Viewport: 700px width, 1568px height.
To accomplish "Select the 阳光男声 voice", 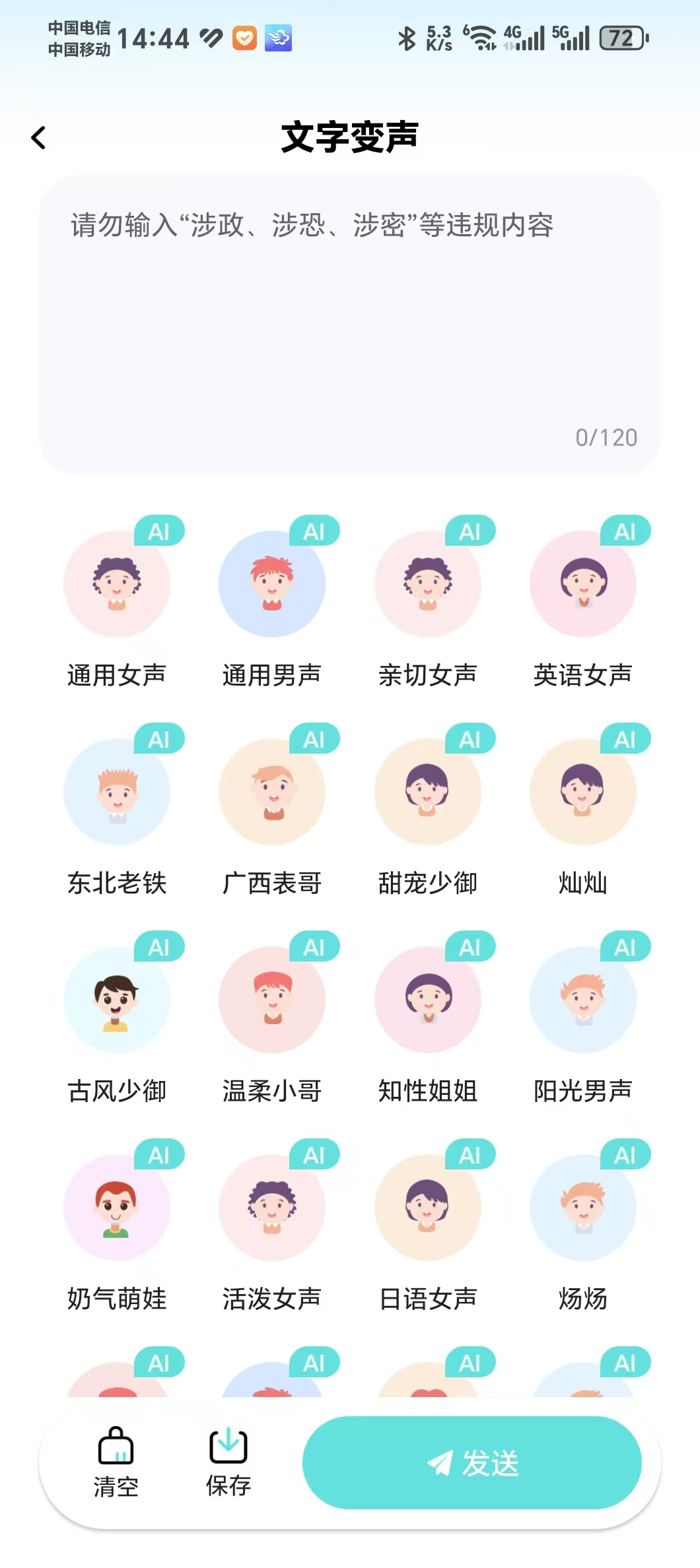I will (583, 1000).
